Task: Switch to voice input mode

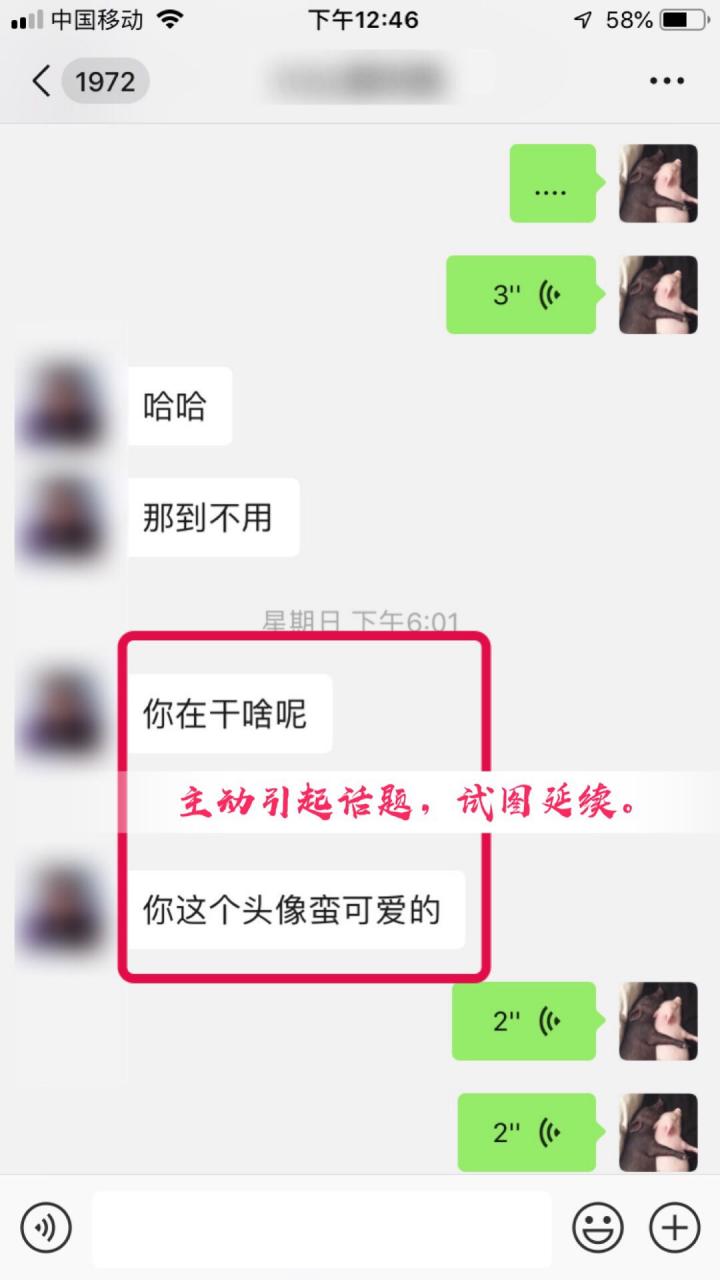Action: coord(46,1227)
